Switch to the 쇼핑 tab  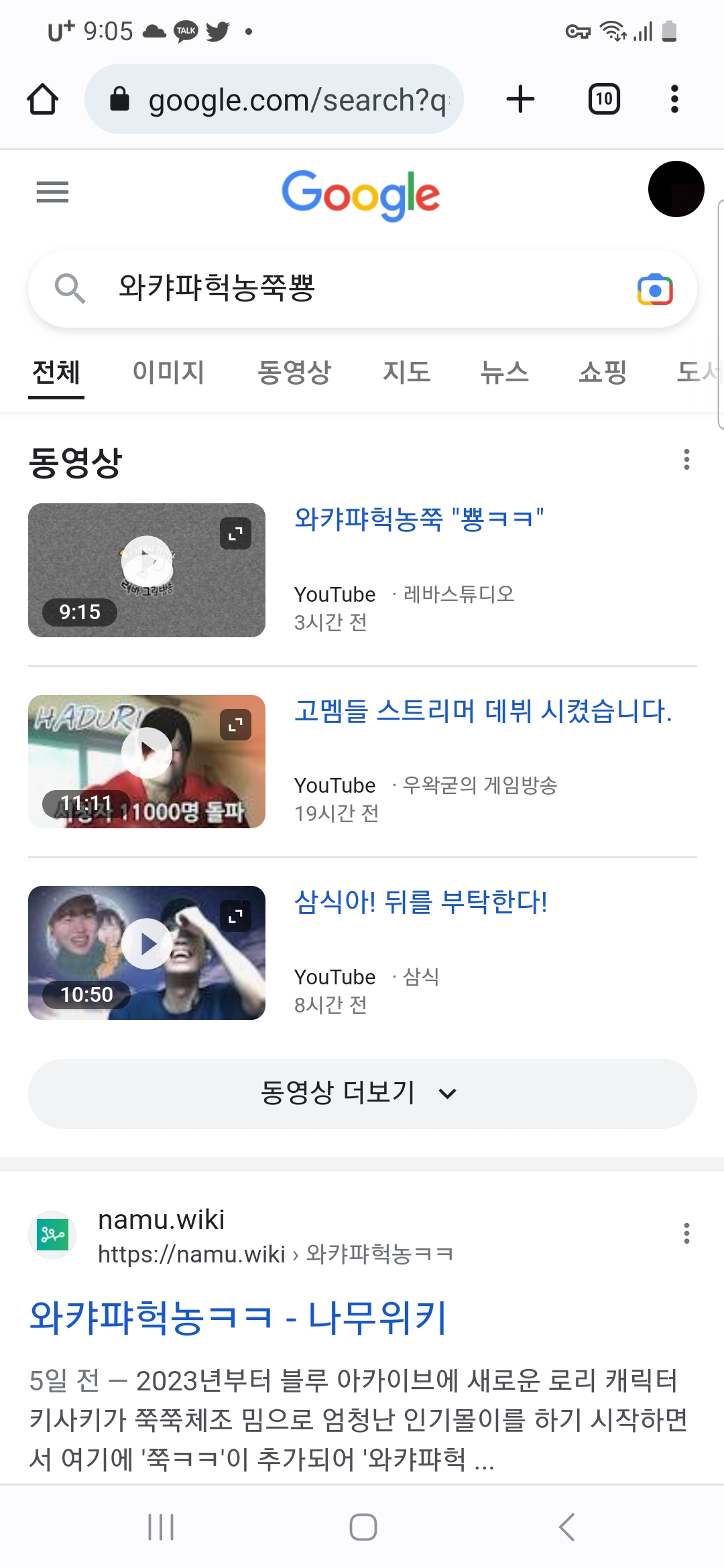click(x=603, y=372)
